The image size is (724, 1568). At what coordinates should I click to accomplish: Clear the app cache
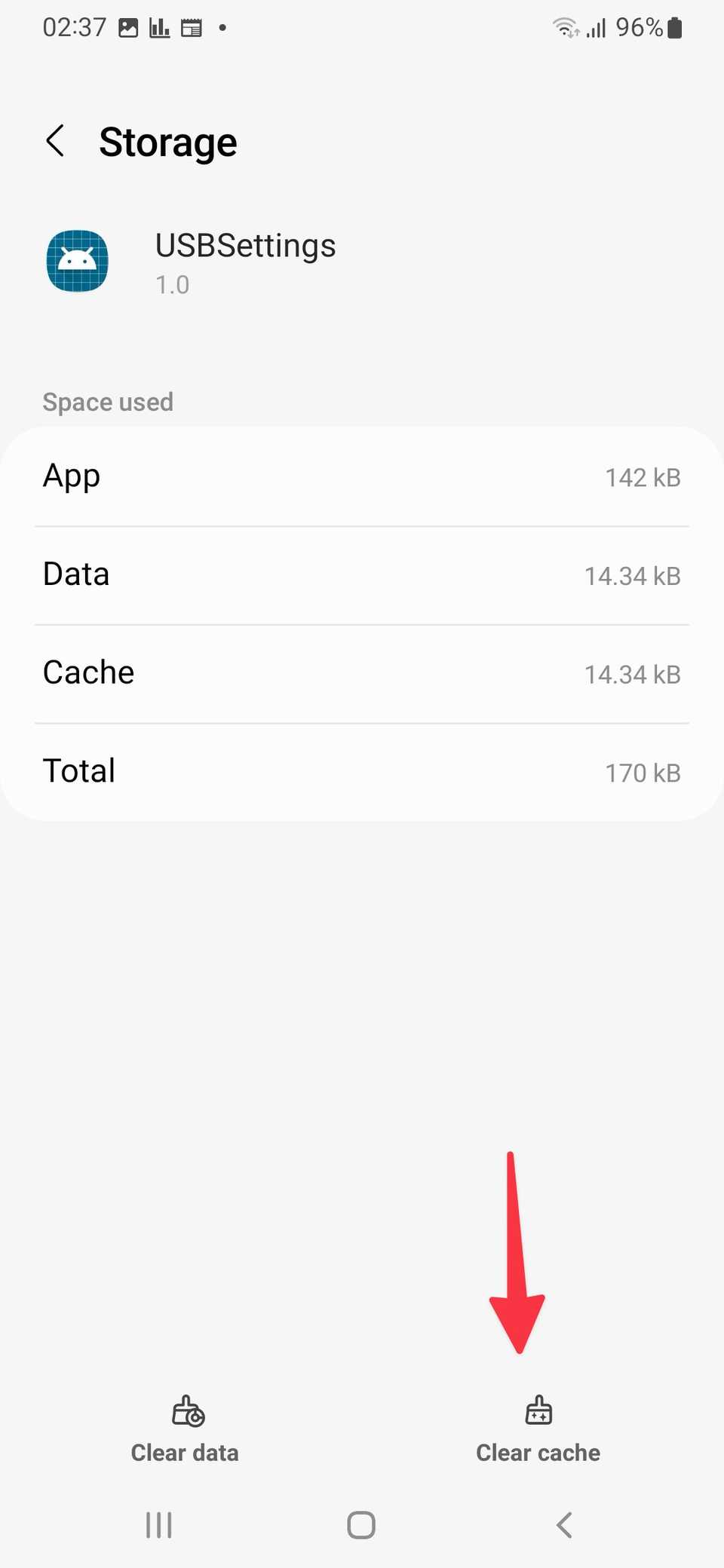(x=538, y=1429)
